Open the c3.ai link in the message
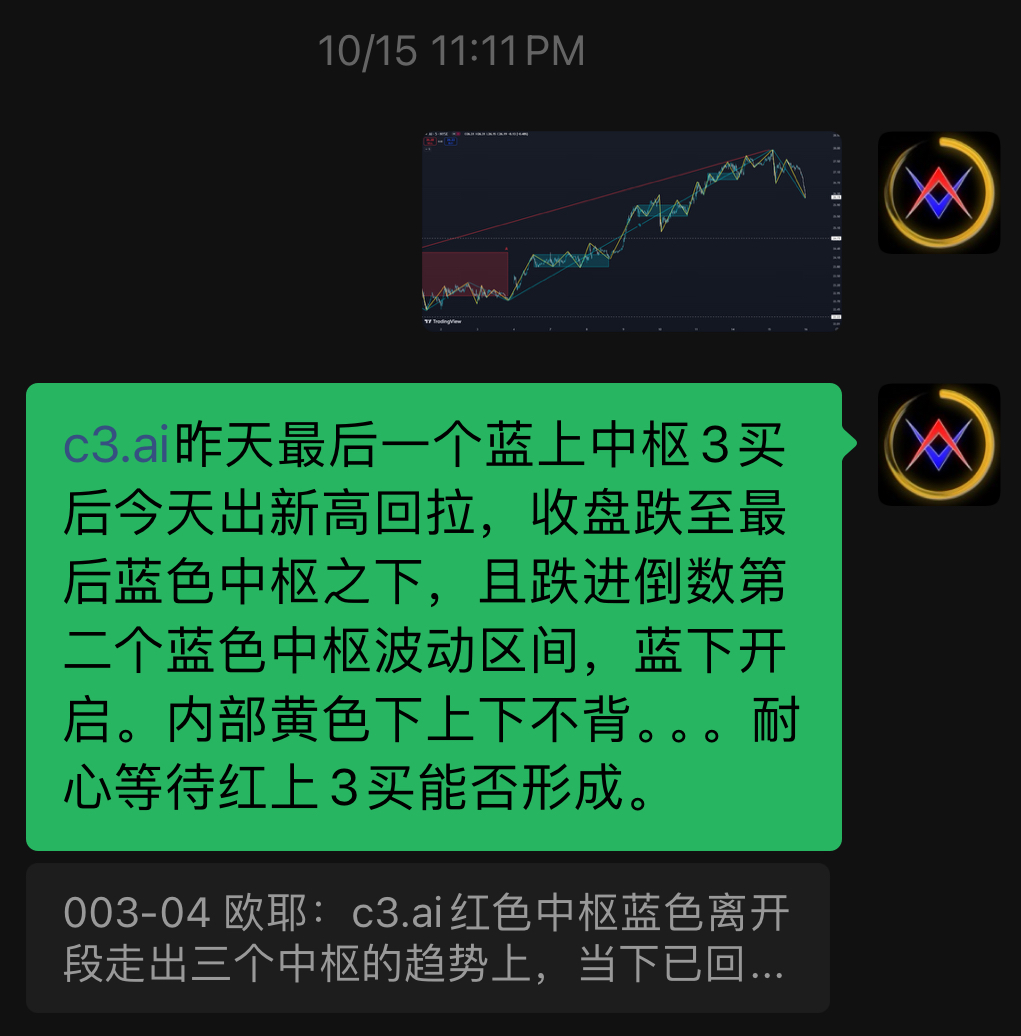Screen dimensions: 1021x1036 pyautogui.click(x=115, y=446)
